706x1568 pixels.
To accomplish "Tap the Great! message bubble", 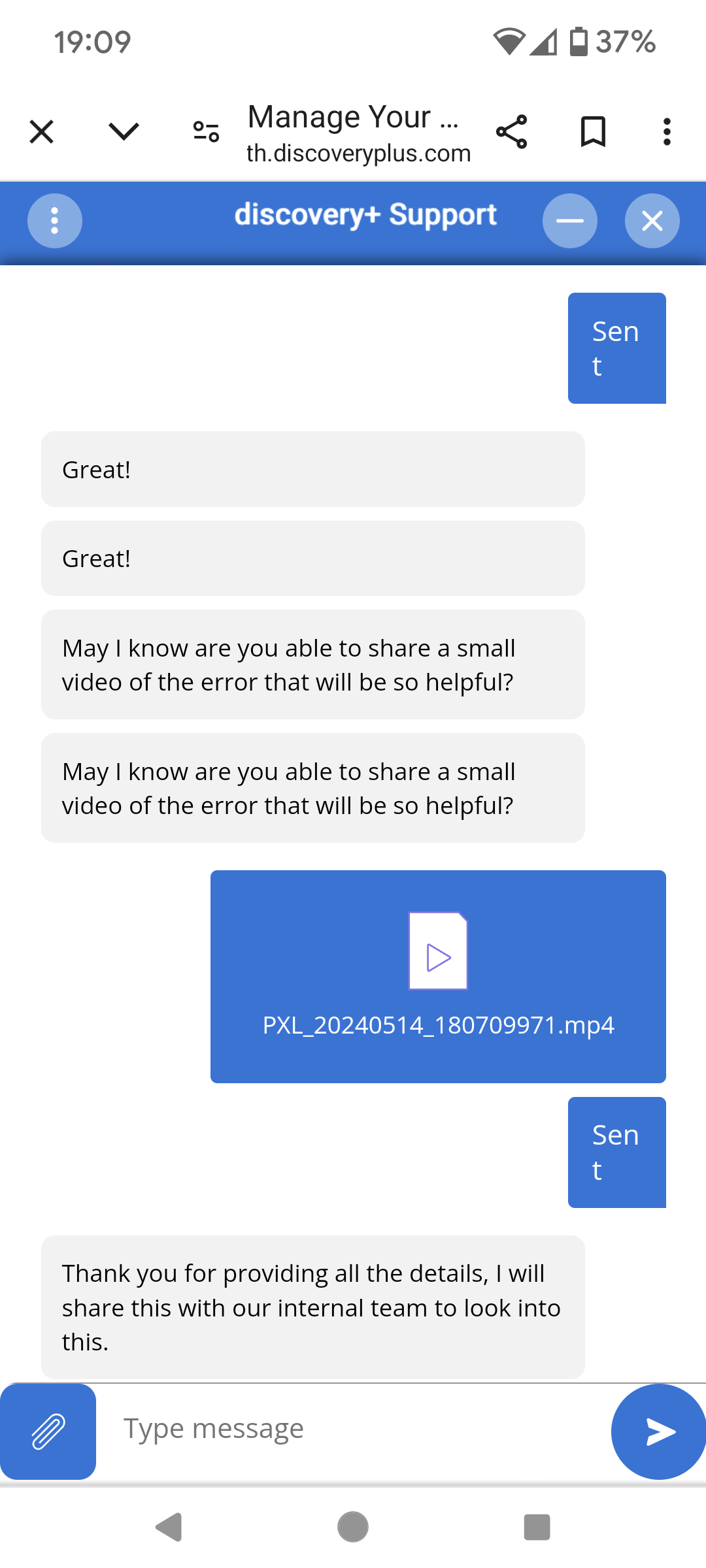I will click(312, 469).
